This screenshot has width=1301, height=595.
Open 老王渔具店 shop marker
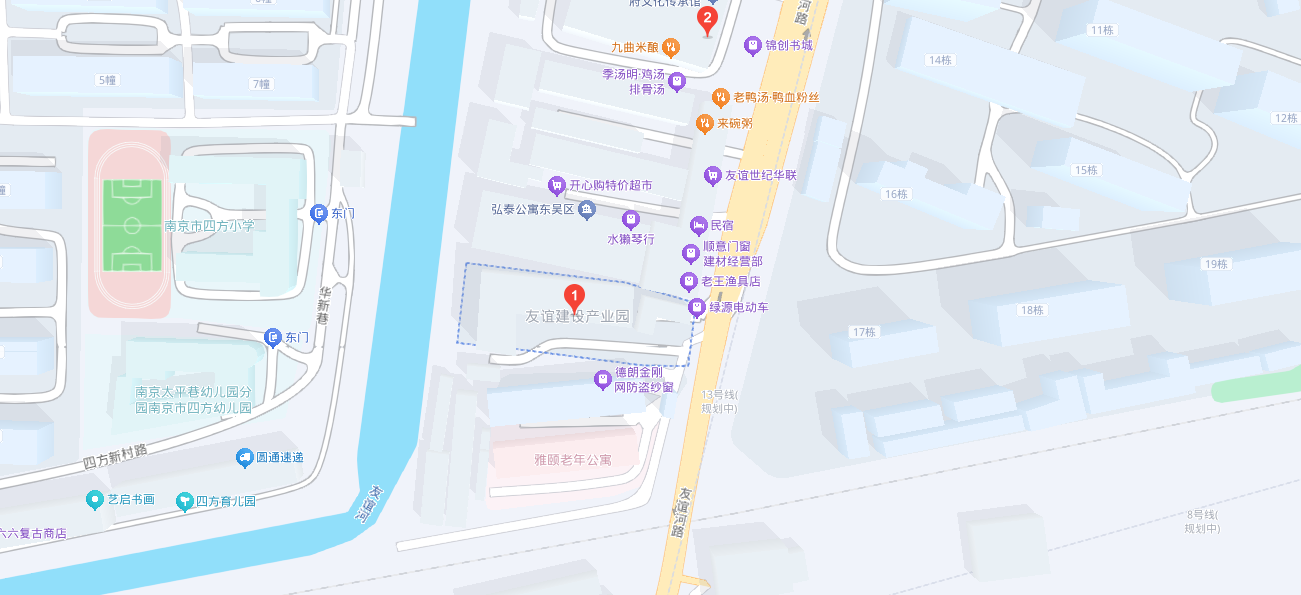[688, 282]
